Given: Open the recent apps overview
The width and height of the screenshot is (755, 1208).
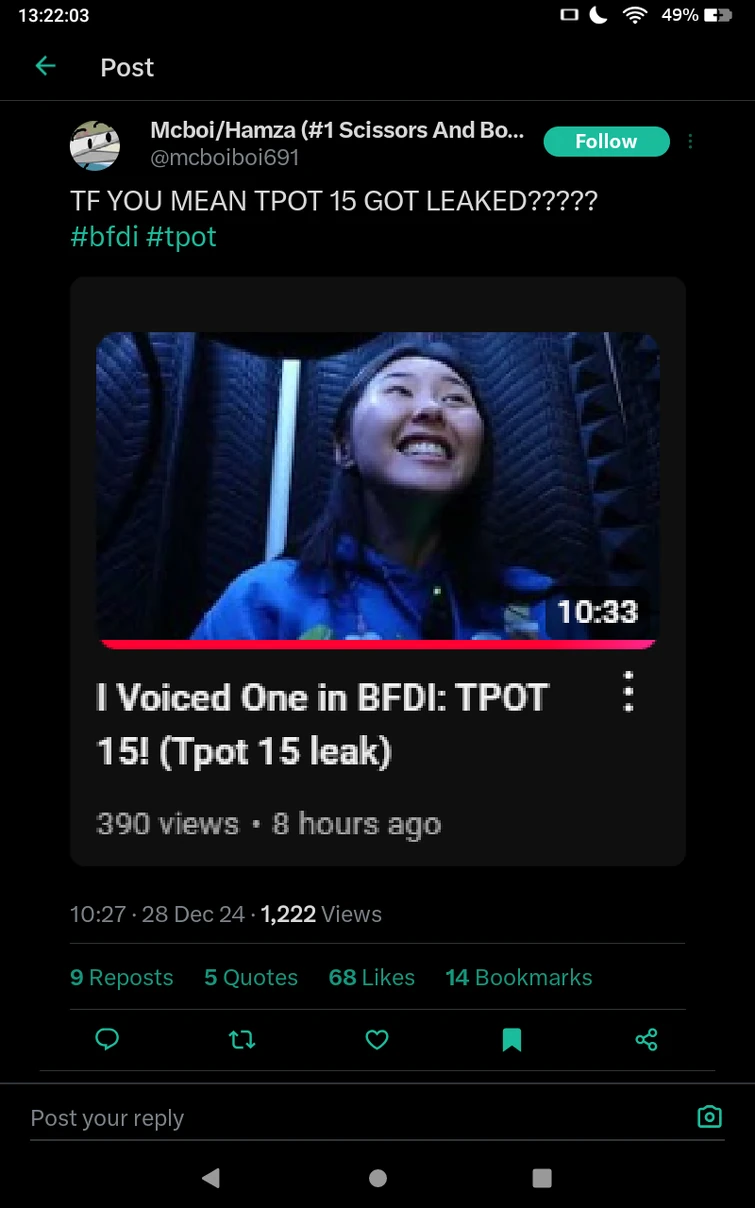Looking at the screenshot, I should coord(542,1178).
